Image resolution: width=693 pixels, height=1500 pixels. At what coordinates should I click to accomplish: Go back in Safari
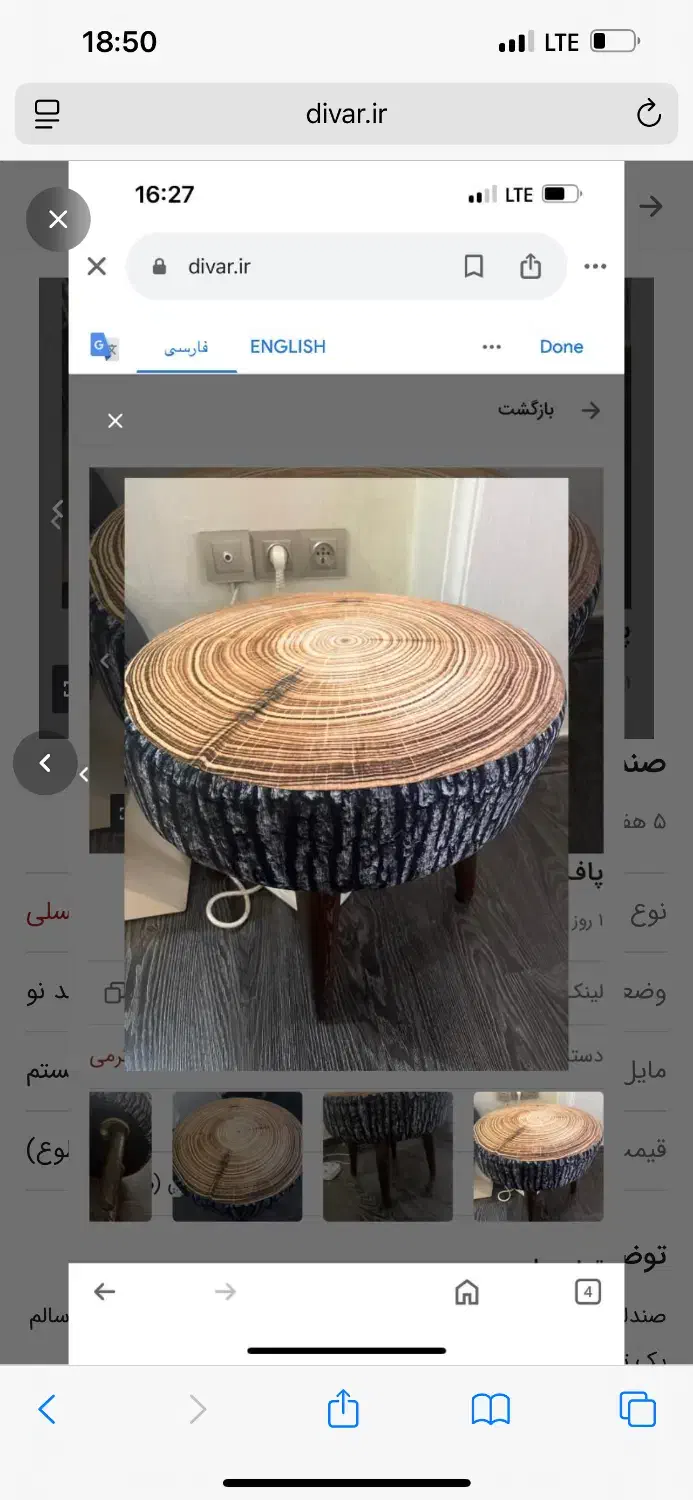tap(47, 1409)
